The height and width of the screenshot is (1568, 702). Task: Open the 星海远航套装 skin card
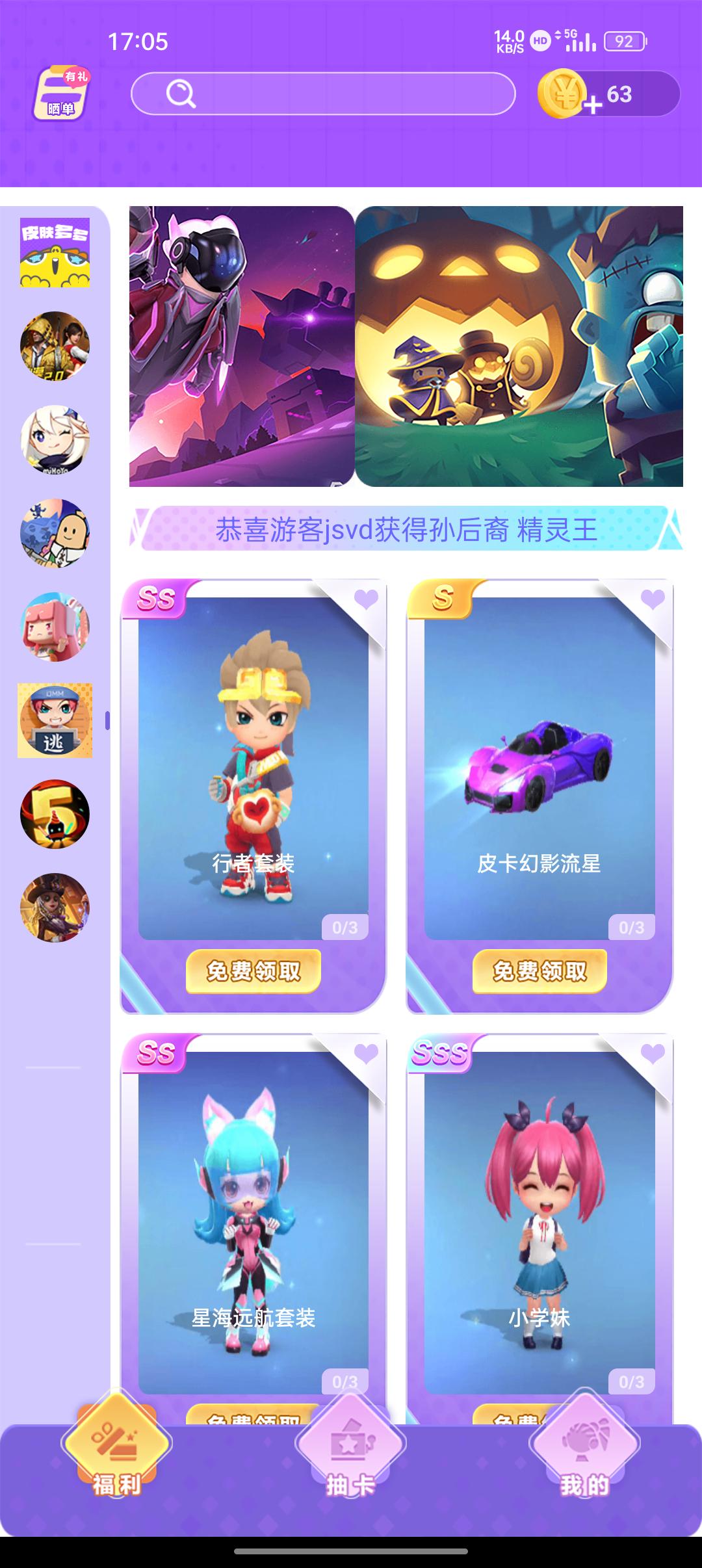[253, 1222]
